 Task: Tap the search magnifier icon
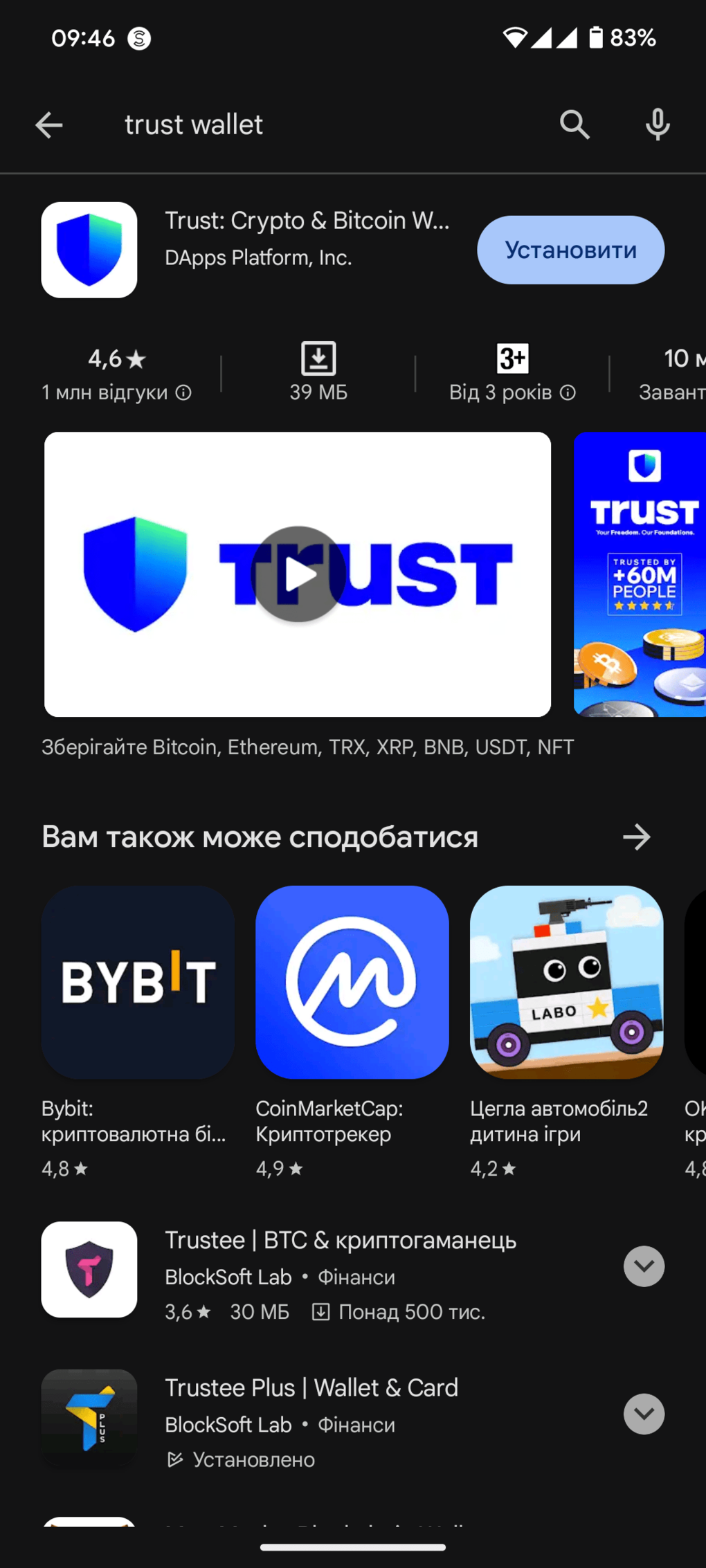[574, 125]
